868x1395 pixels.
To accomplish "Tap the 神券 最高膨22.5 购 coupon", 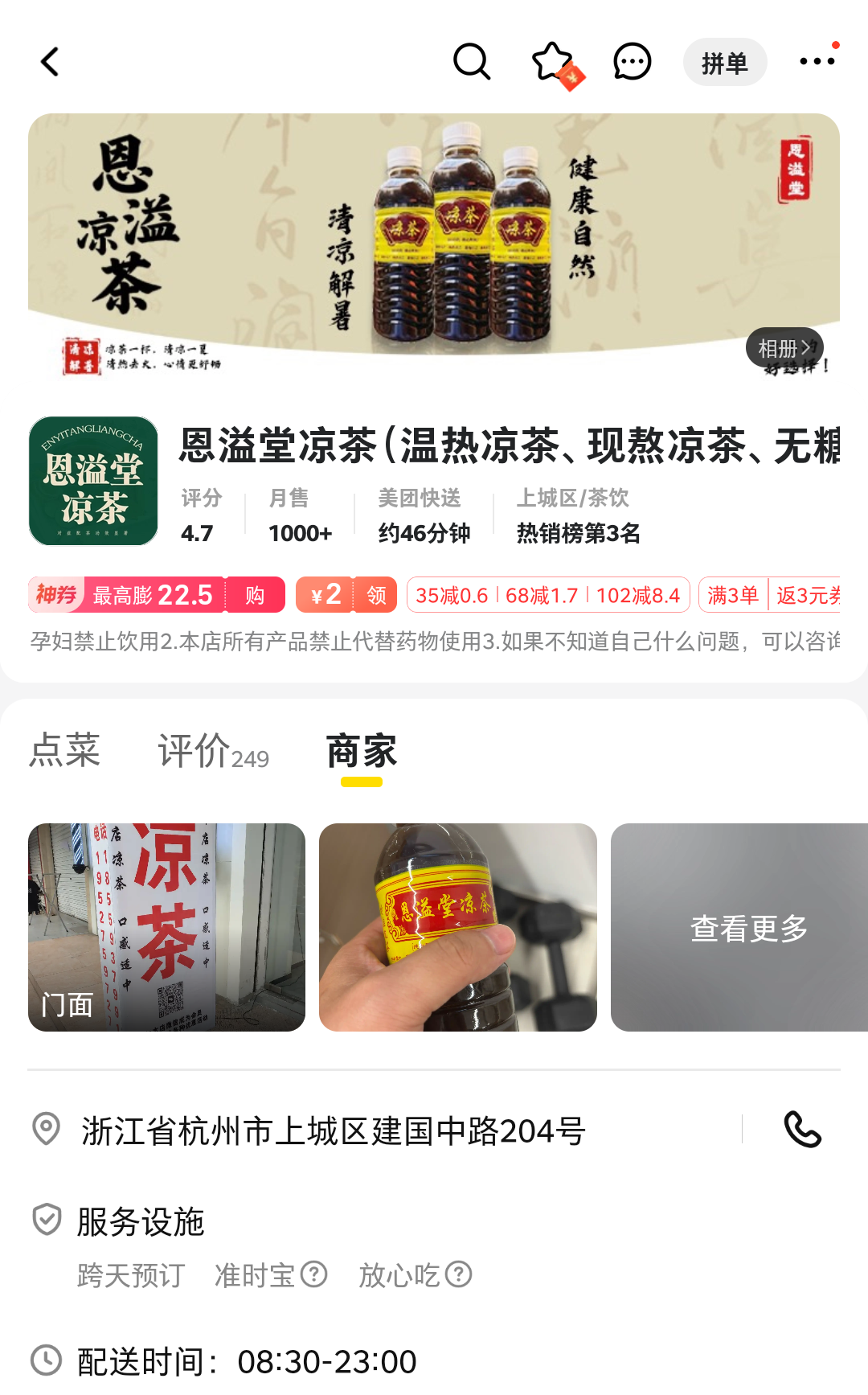I will click(x=157, y=595).
